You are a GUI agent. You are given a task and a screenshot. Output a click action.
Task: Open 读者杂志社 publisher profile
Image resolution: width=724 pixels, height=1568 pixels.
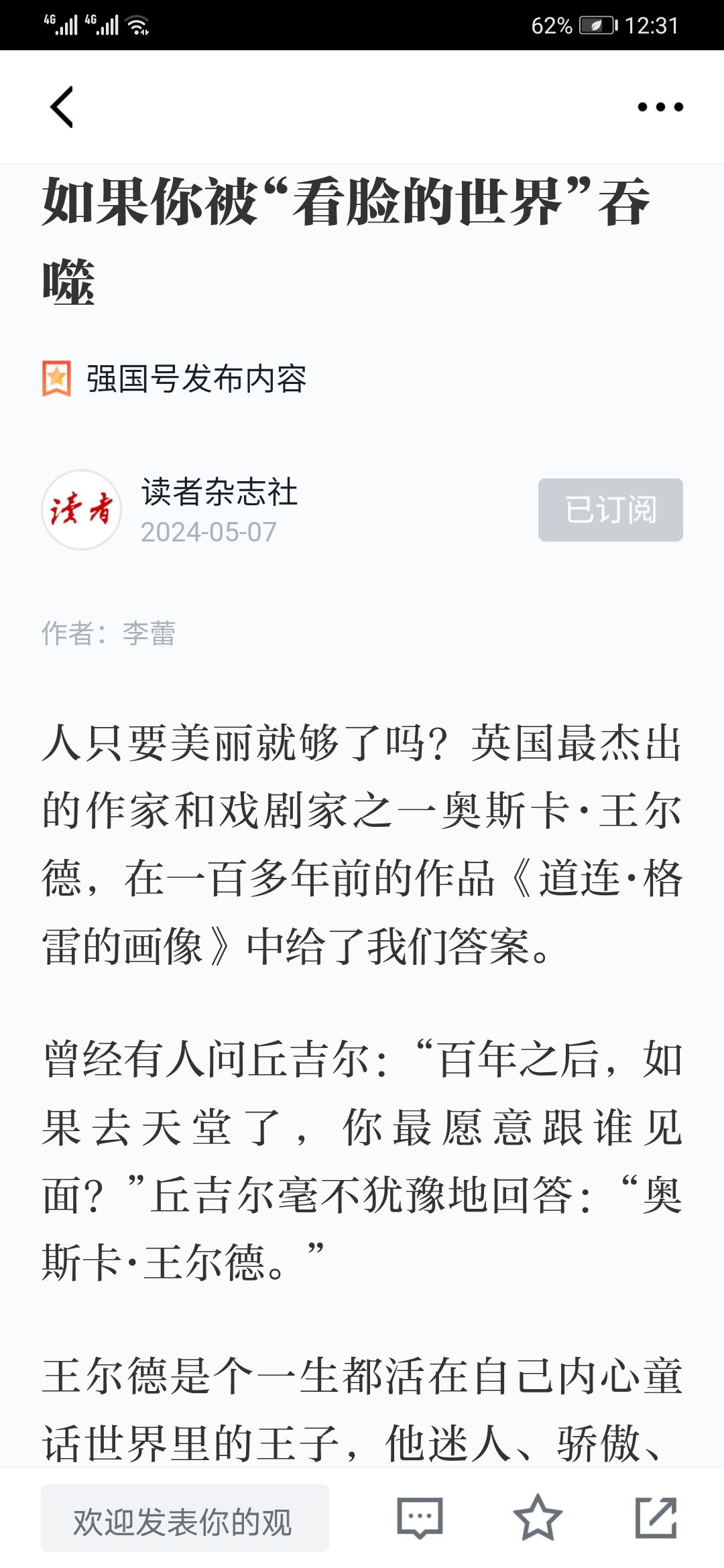click(x=219, y=492)
